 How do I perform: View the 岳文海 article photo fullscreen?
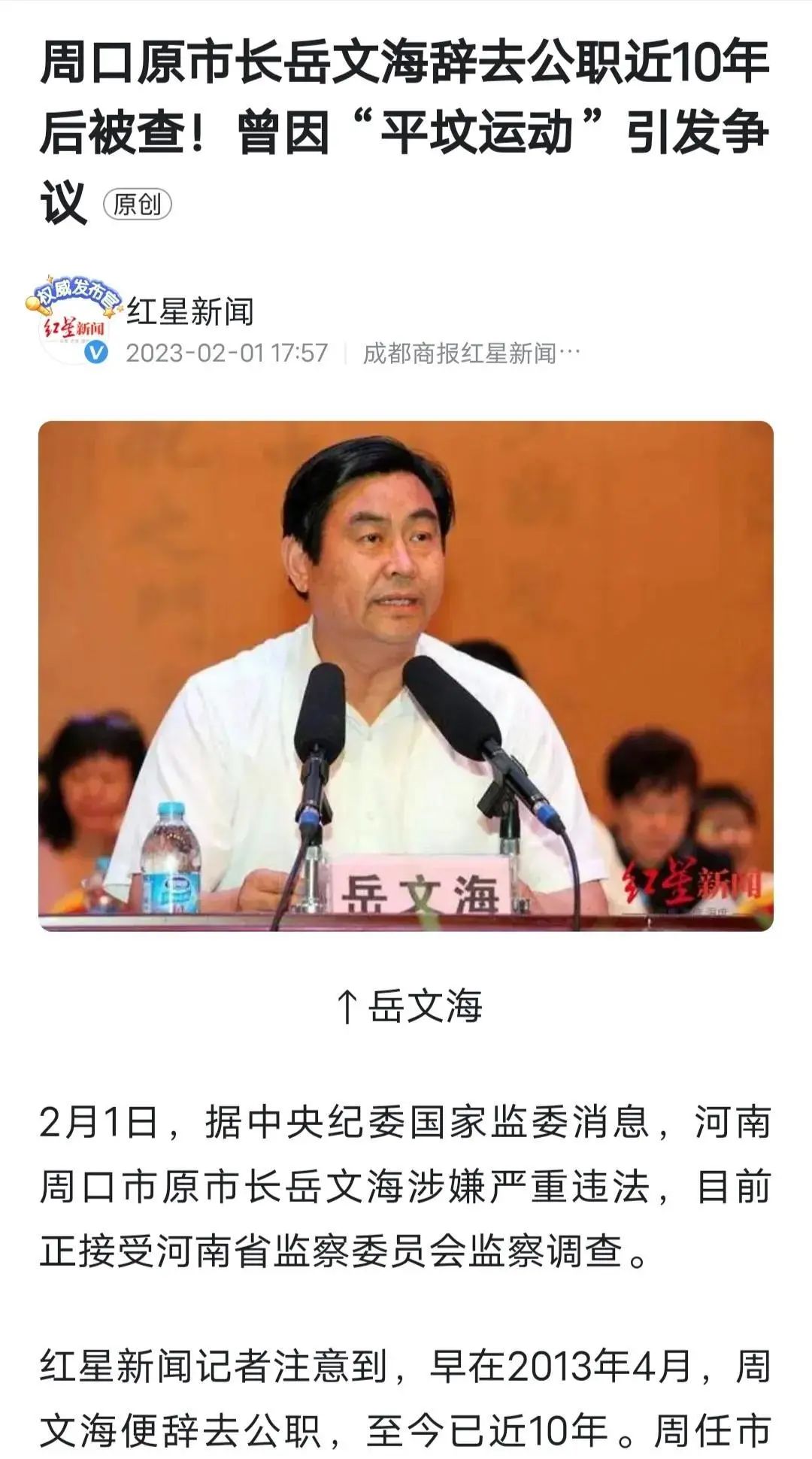click(x=406, y=675)
